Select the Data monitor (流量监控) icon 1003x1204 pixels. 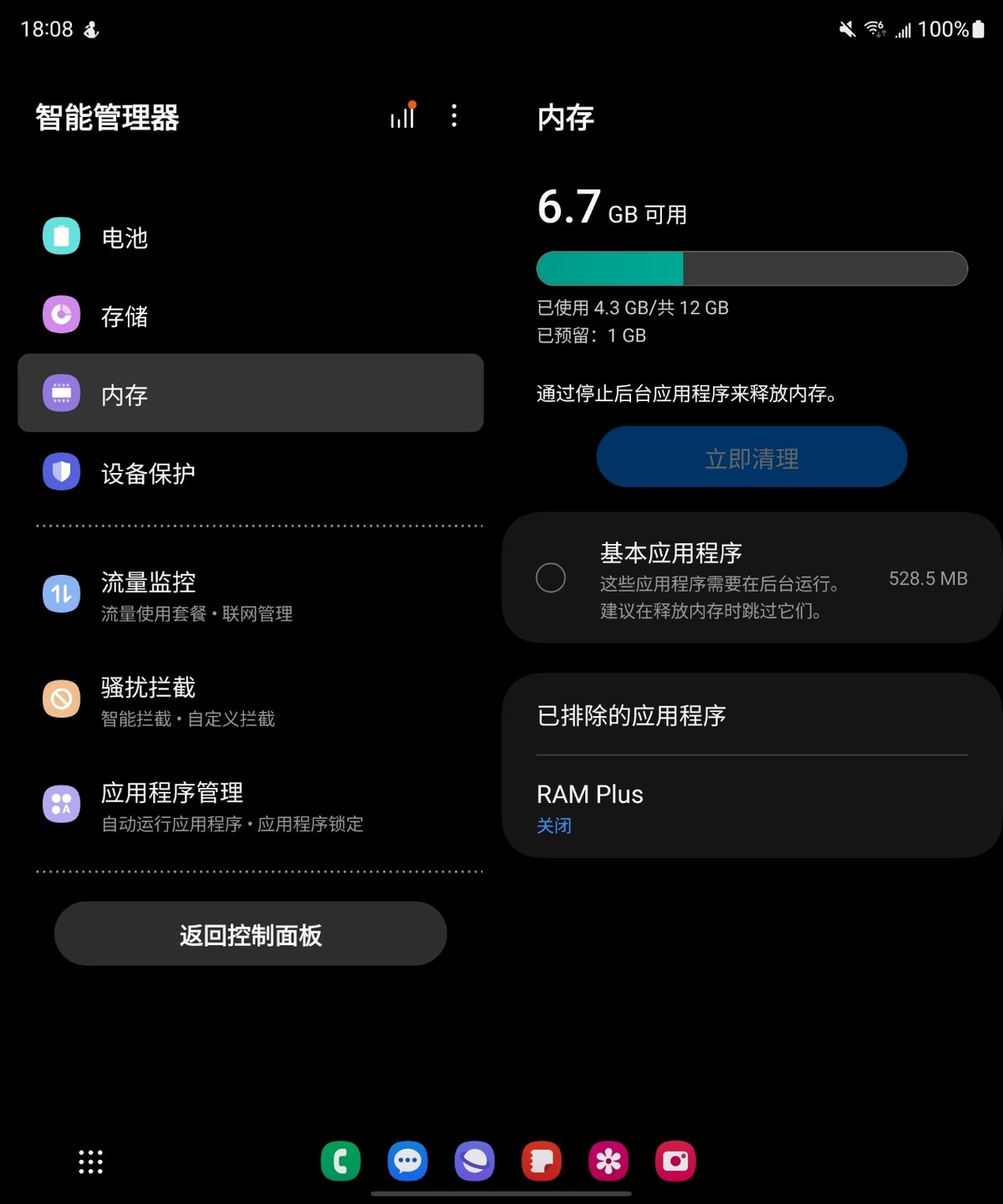[60, 594]
